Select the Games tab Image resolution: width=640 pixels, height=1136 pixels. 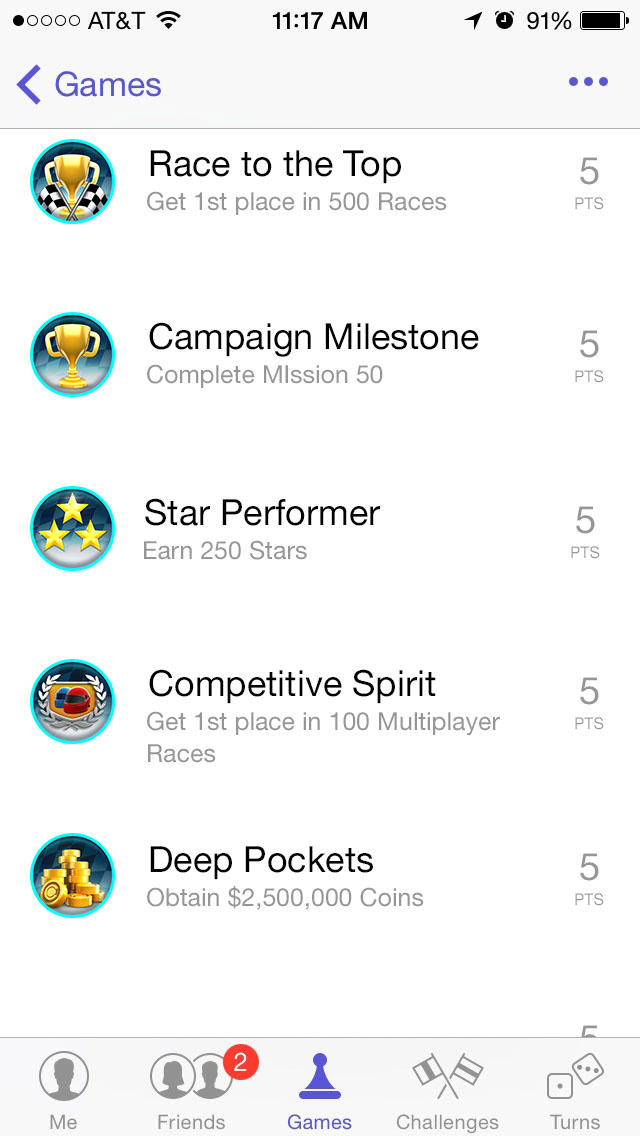click(x=319, y=1088)
